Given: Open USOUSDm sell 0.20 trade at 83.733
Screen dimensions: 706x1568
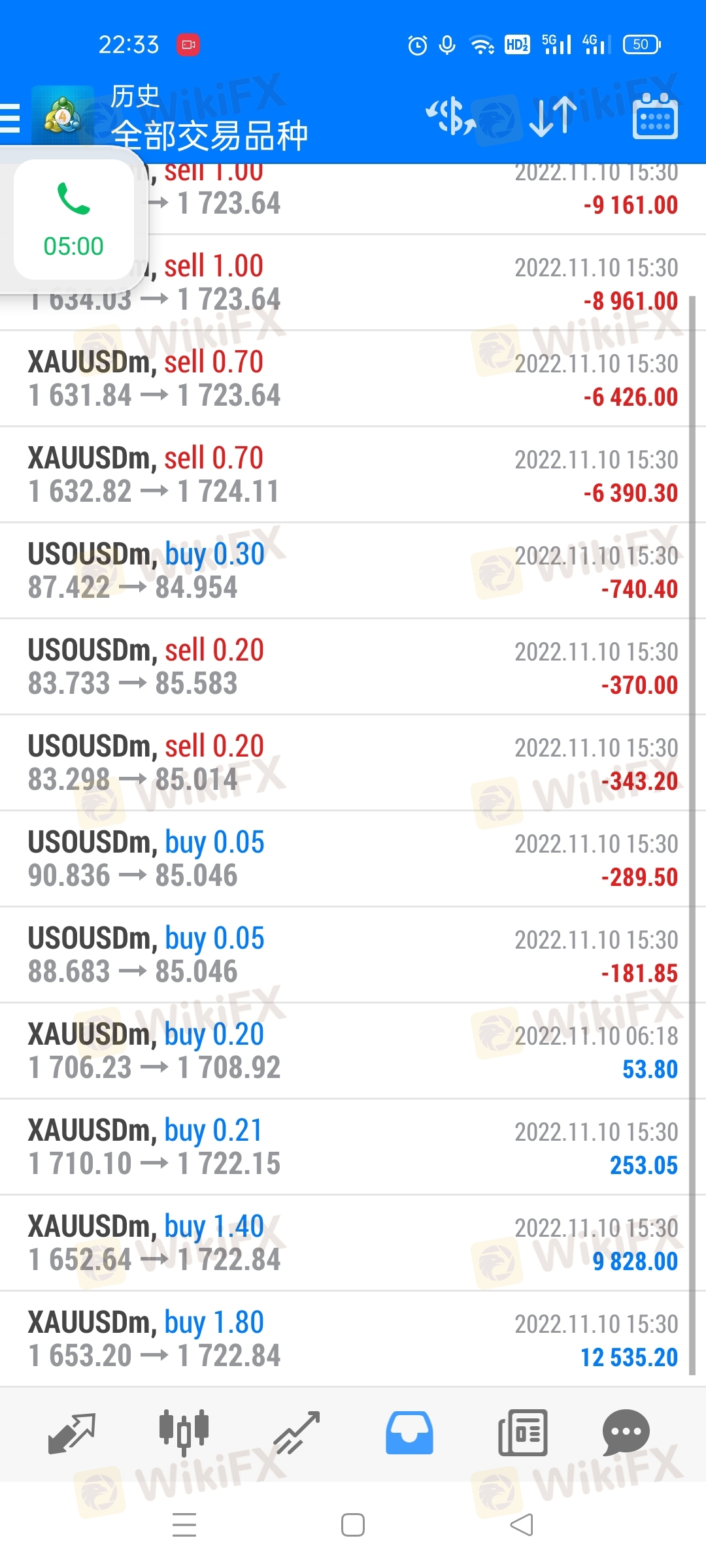Looking at the screenshot, I should click(x=345, y=667).
